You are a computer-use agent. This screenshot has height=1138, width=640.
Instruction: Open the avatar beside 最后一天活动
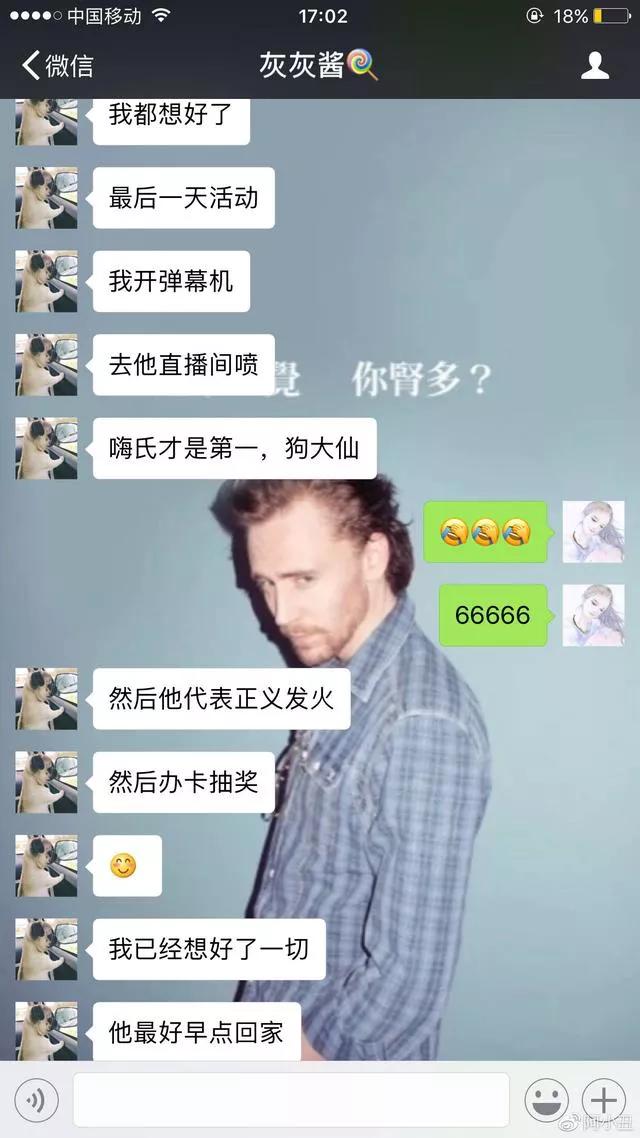46,198
